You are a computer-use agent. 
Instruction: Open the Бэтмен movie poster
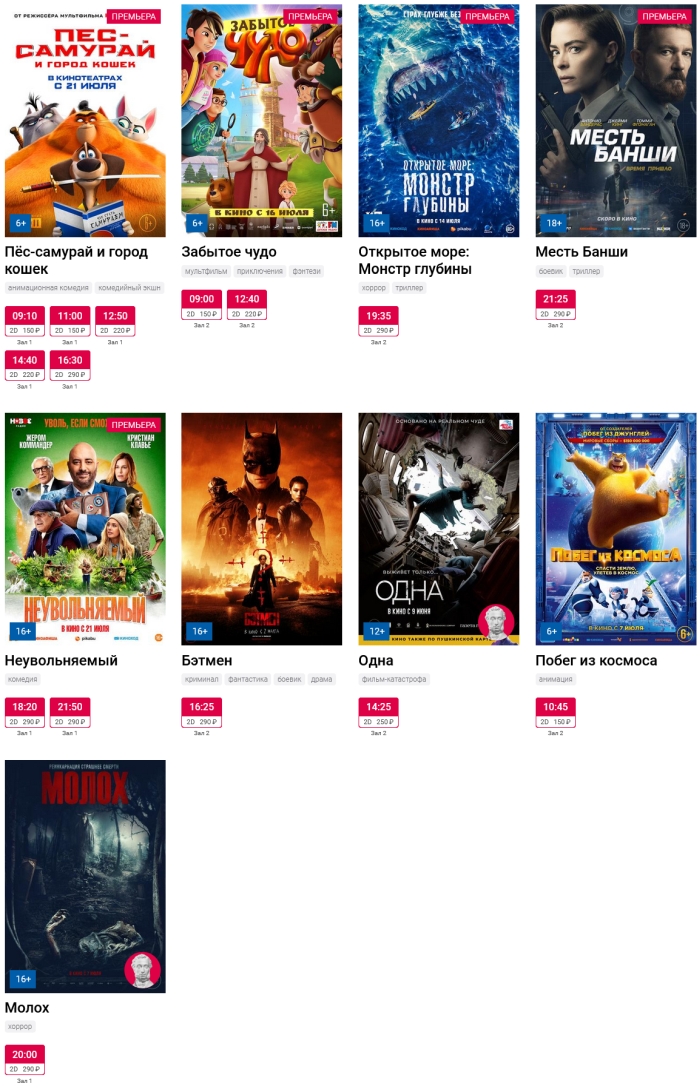tap(261, 528)
